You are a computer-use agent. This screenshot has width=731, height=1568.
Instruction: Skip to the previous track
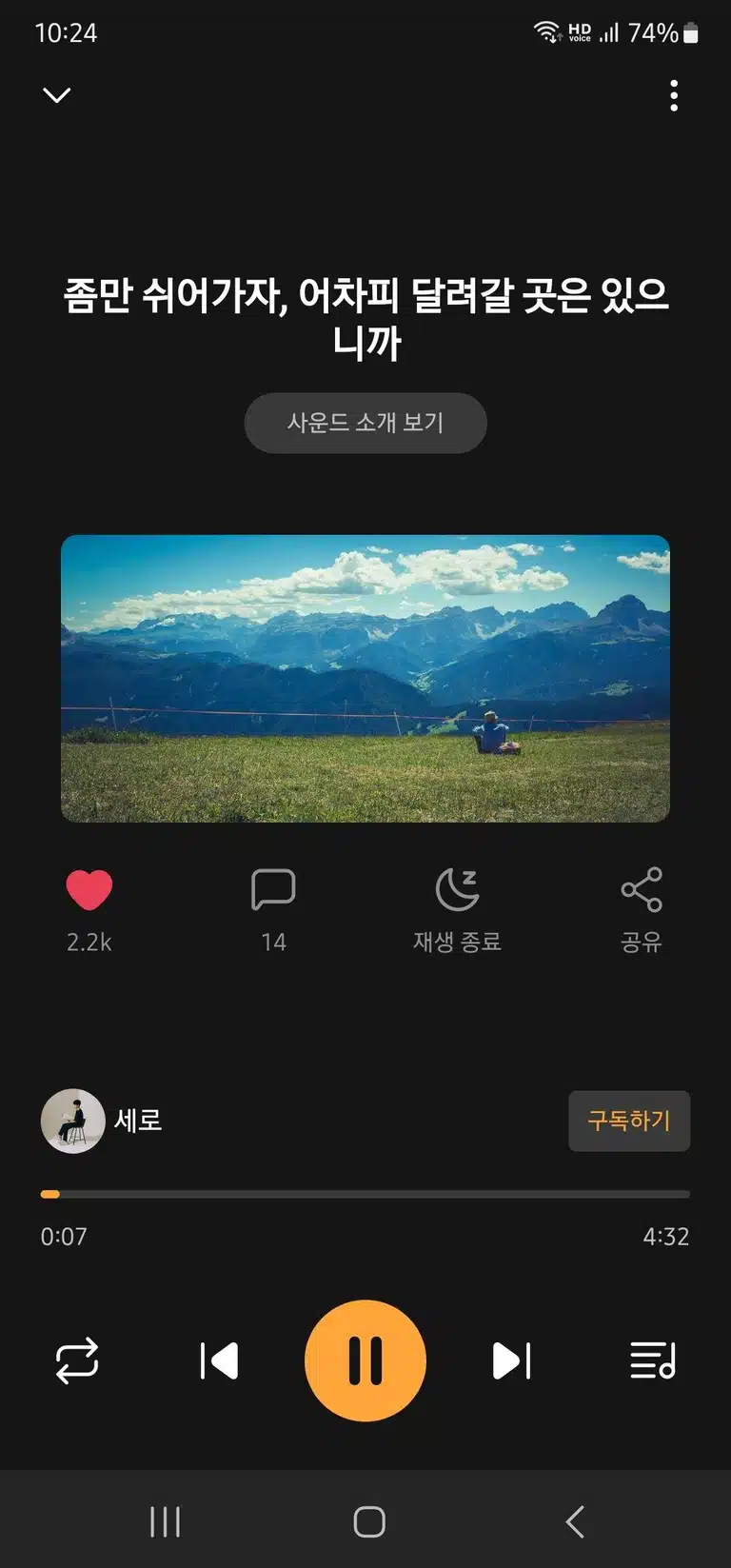[219, 1360]
